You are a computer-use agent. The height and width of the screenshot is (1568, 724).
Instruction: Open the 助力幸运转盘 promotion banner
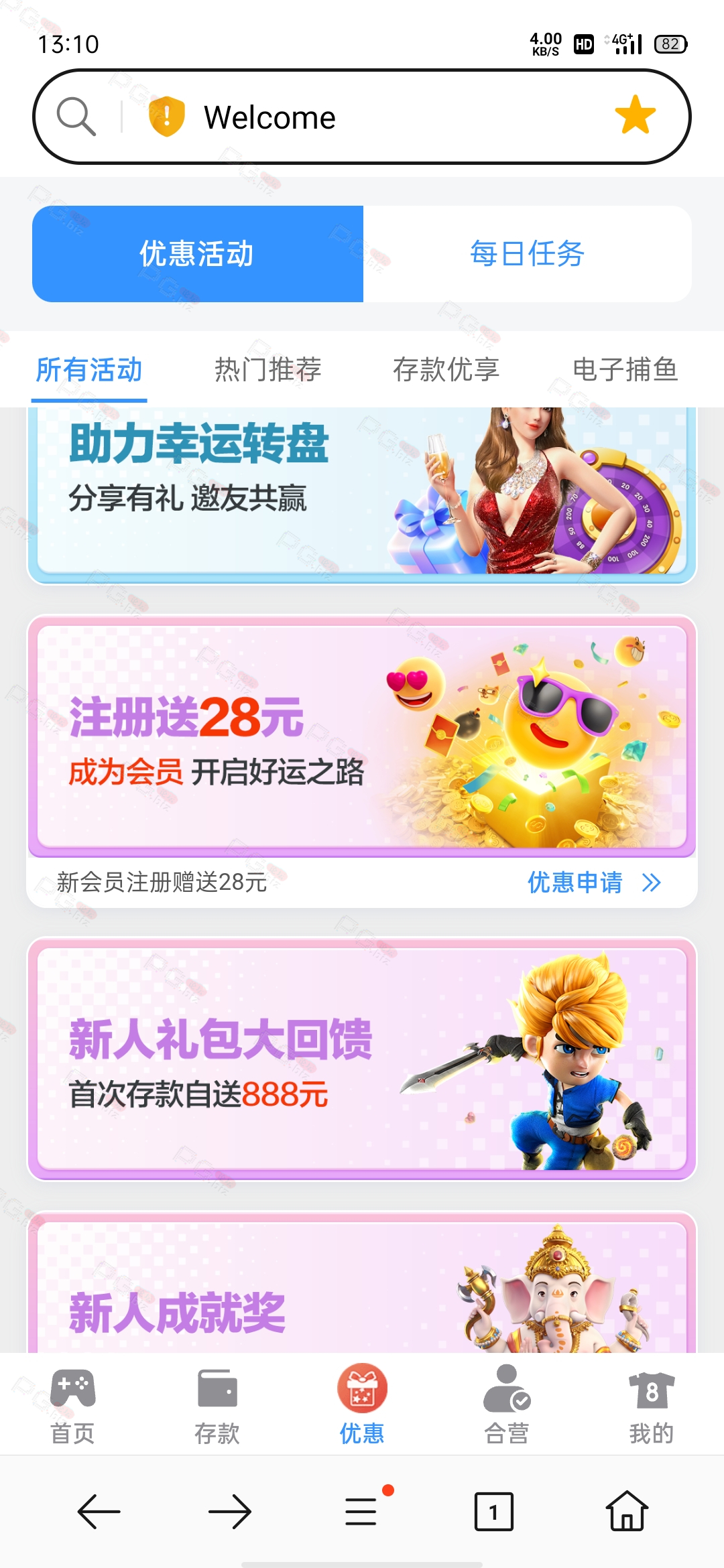pos(362,495)
